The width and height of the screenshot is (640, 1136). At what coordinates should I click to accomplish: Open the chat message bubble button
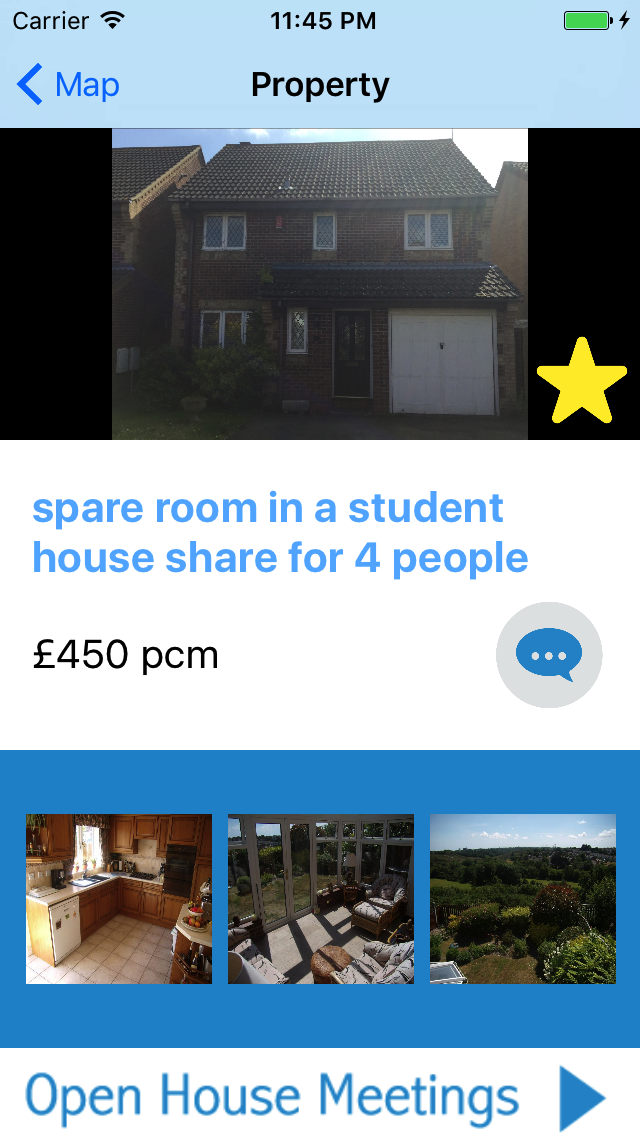point(549,655)
